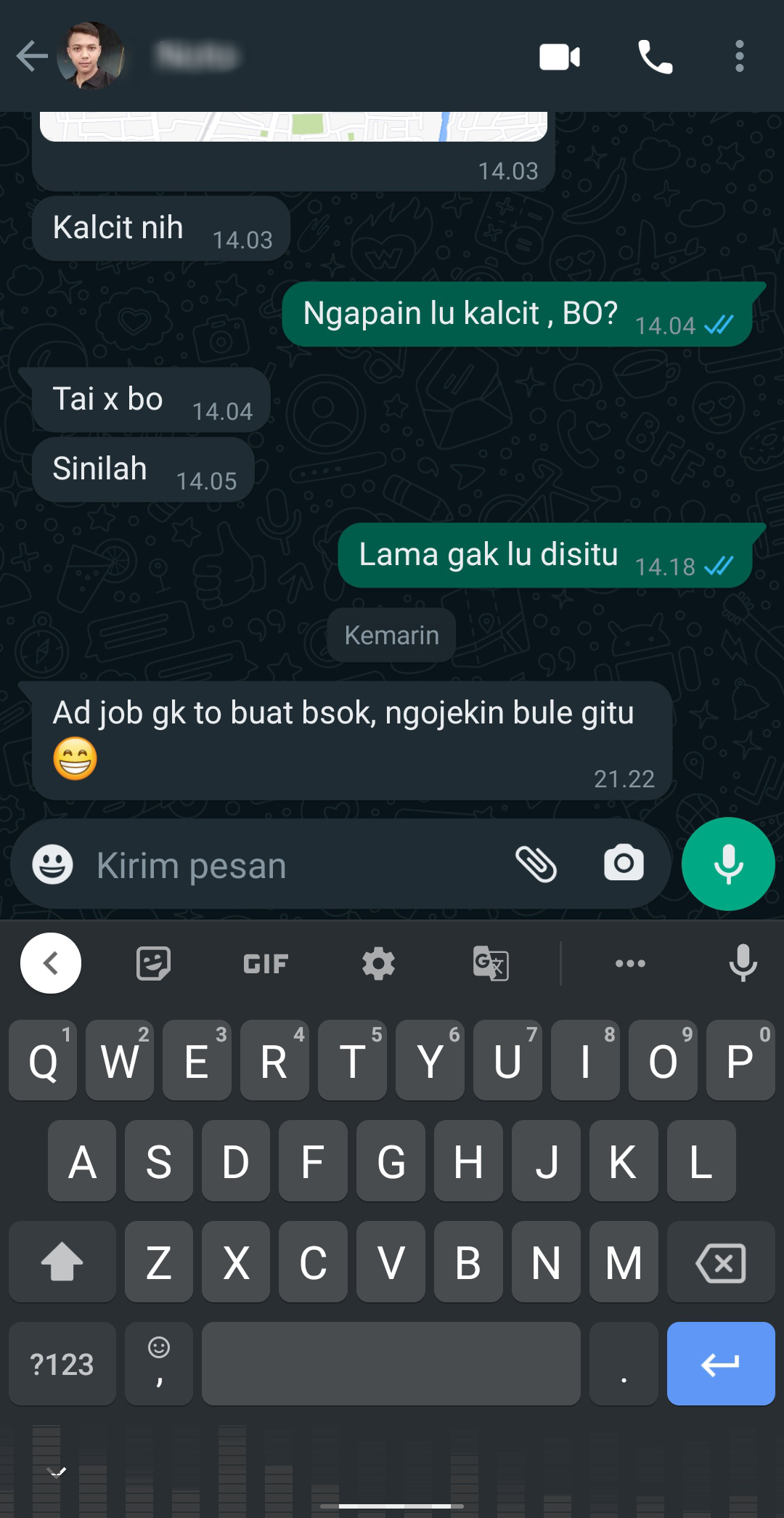
Task: Start a video call
Action: pyautogui.click(x=559, y=57)
